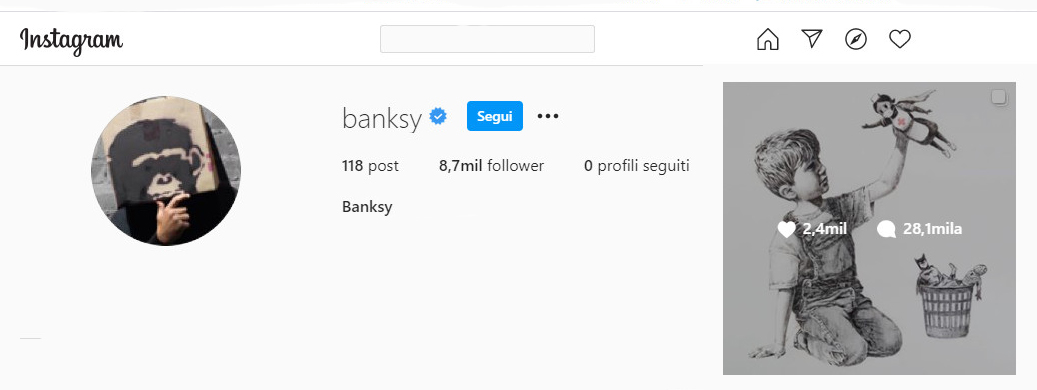The image size is (1037, 390).
Task: Show the profili seguiti list
Action: click(637, 166)
